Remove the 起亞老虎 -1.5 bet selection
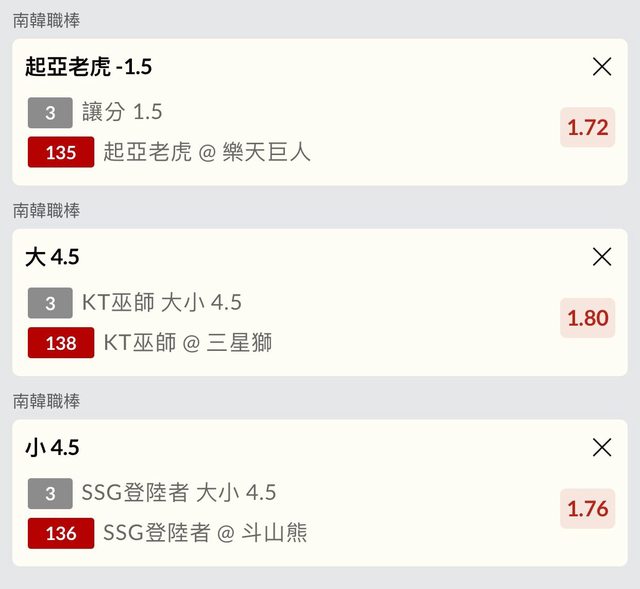 (602, 67)
